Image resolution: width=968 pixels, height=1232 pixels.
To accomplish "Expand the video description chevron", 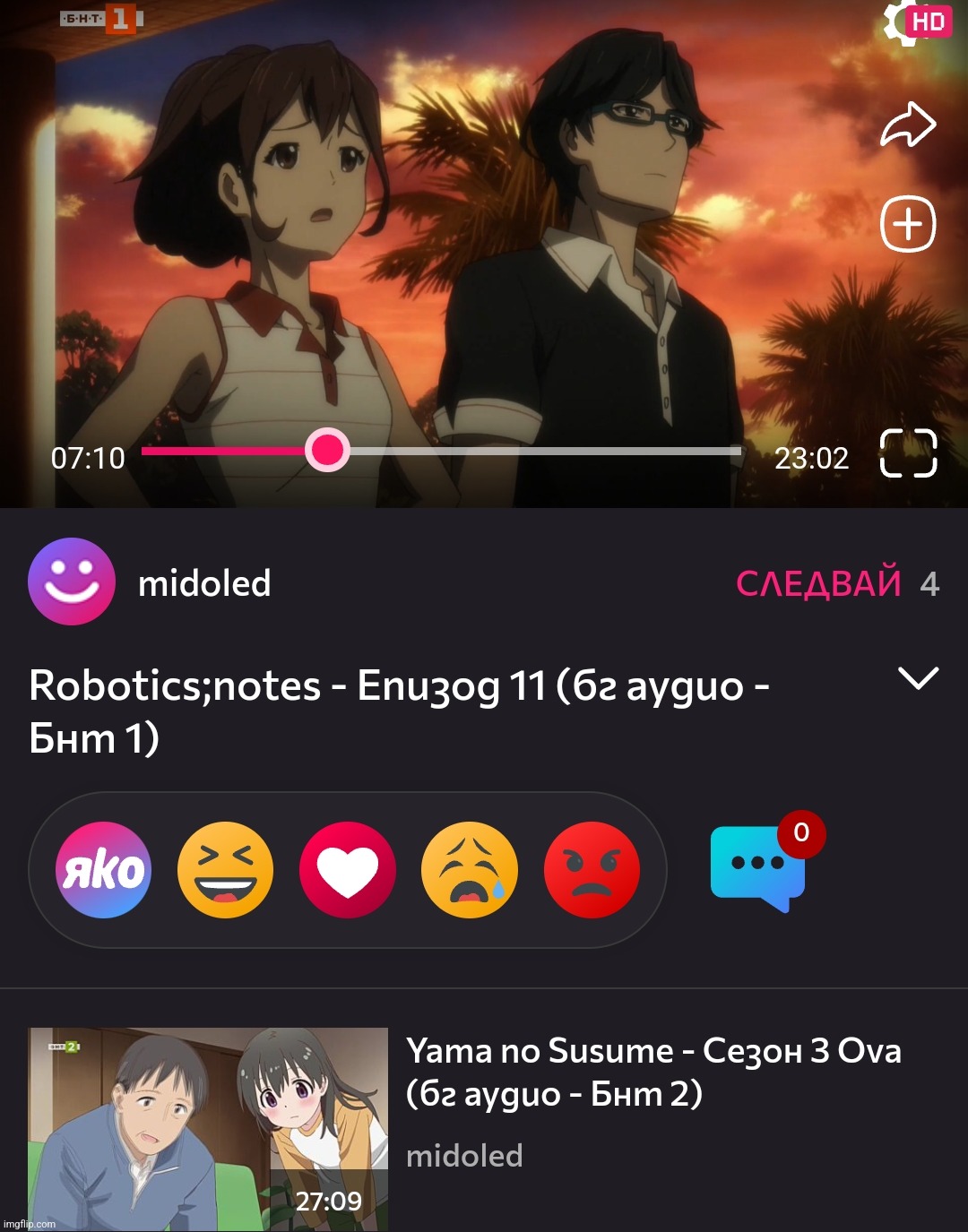I will click(x=918, y=678).
